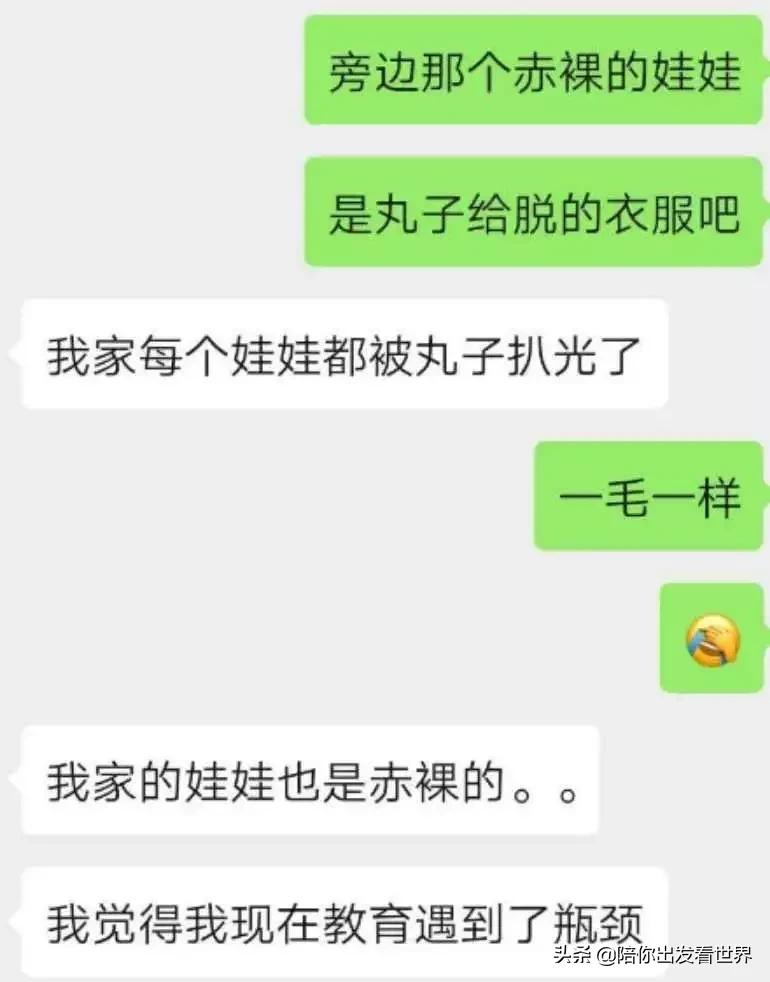Select the short reply 一毛一样

click(x=647, y=498)
